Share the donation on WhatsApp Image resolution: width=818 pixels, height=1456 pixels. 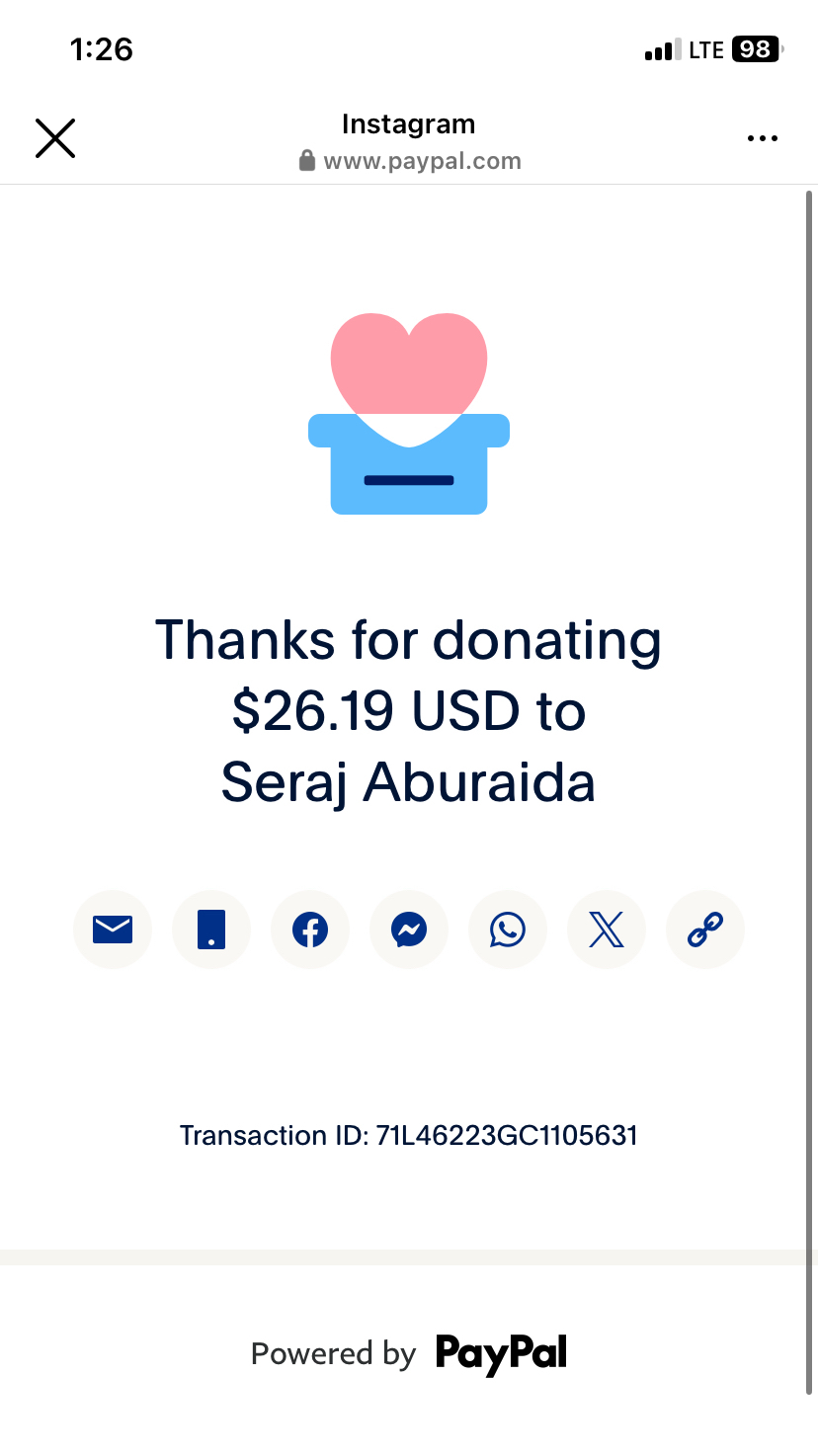coord(508,930)
